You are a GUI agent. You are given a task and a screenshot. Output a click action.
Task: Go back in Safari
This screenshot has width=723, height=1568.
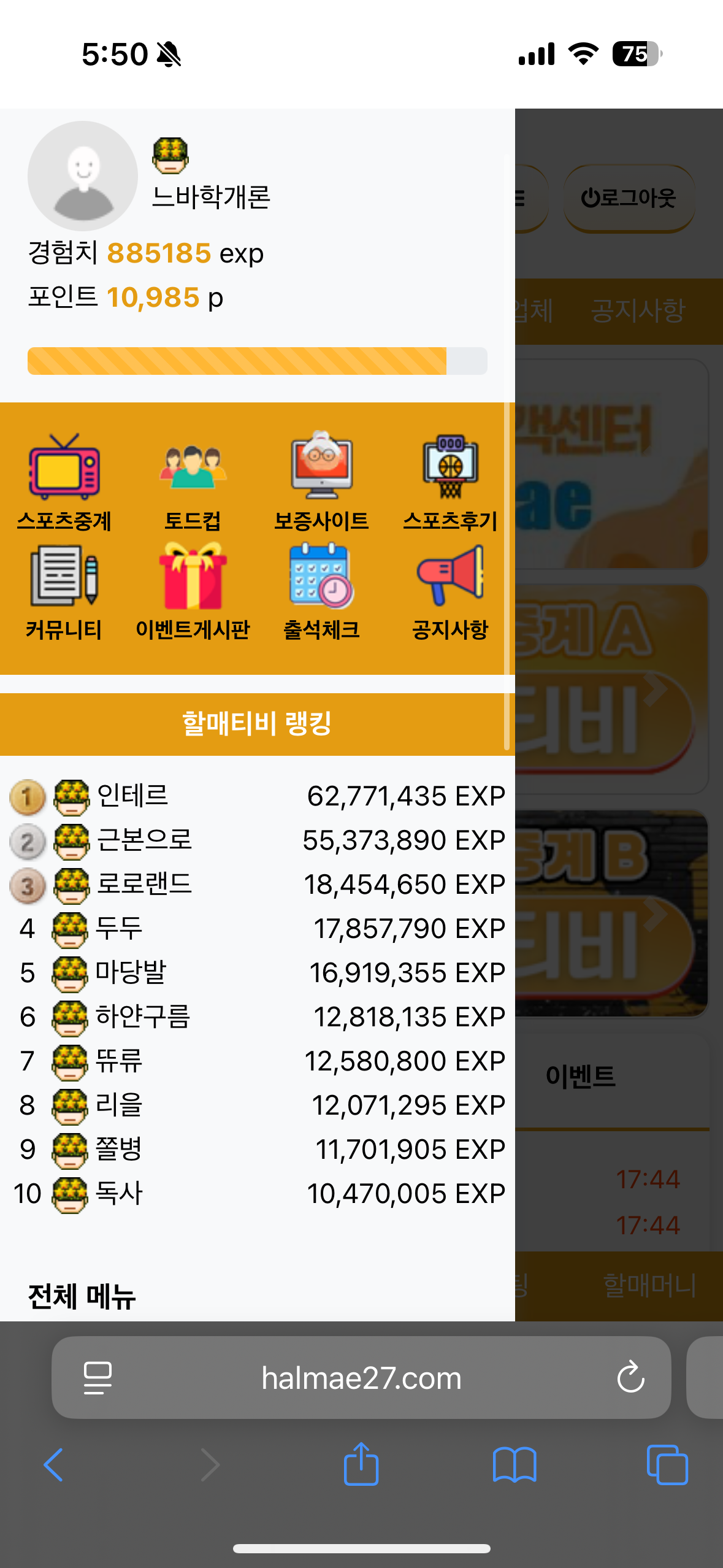click(x=54, y=1465)
